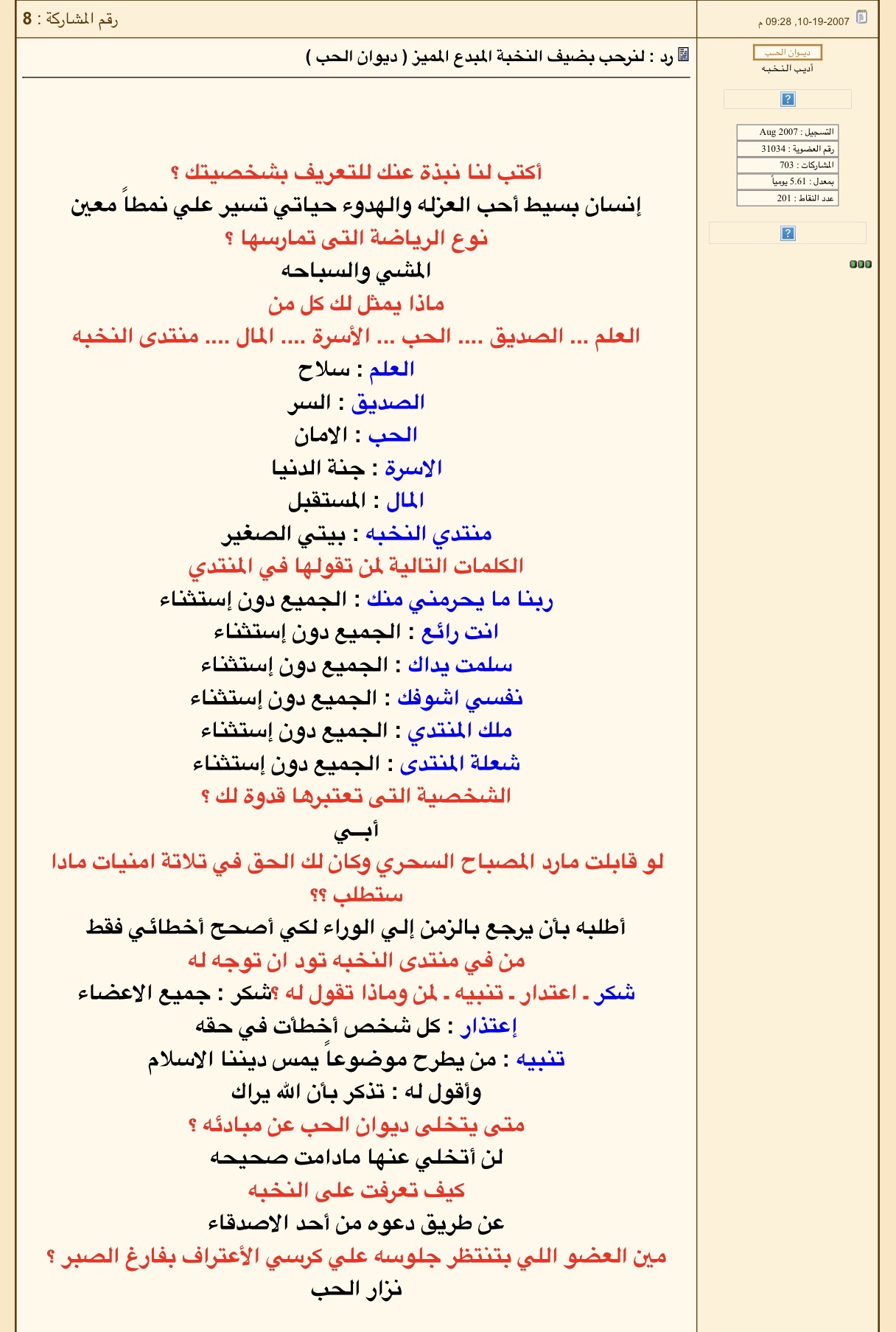Open the profile of member ديوان الحب
The height and width of the screenshot is (1332, 896).
click(787, 52)
